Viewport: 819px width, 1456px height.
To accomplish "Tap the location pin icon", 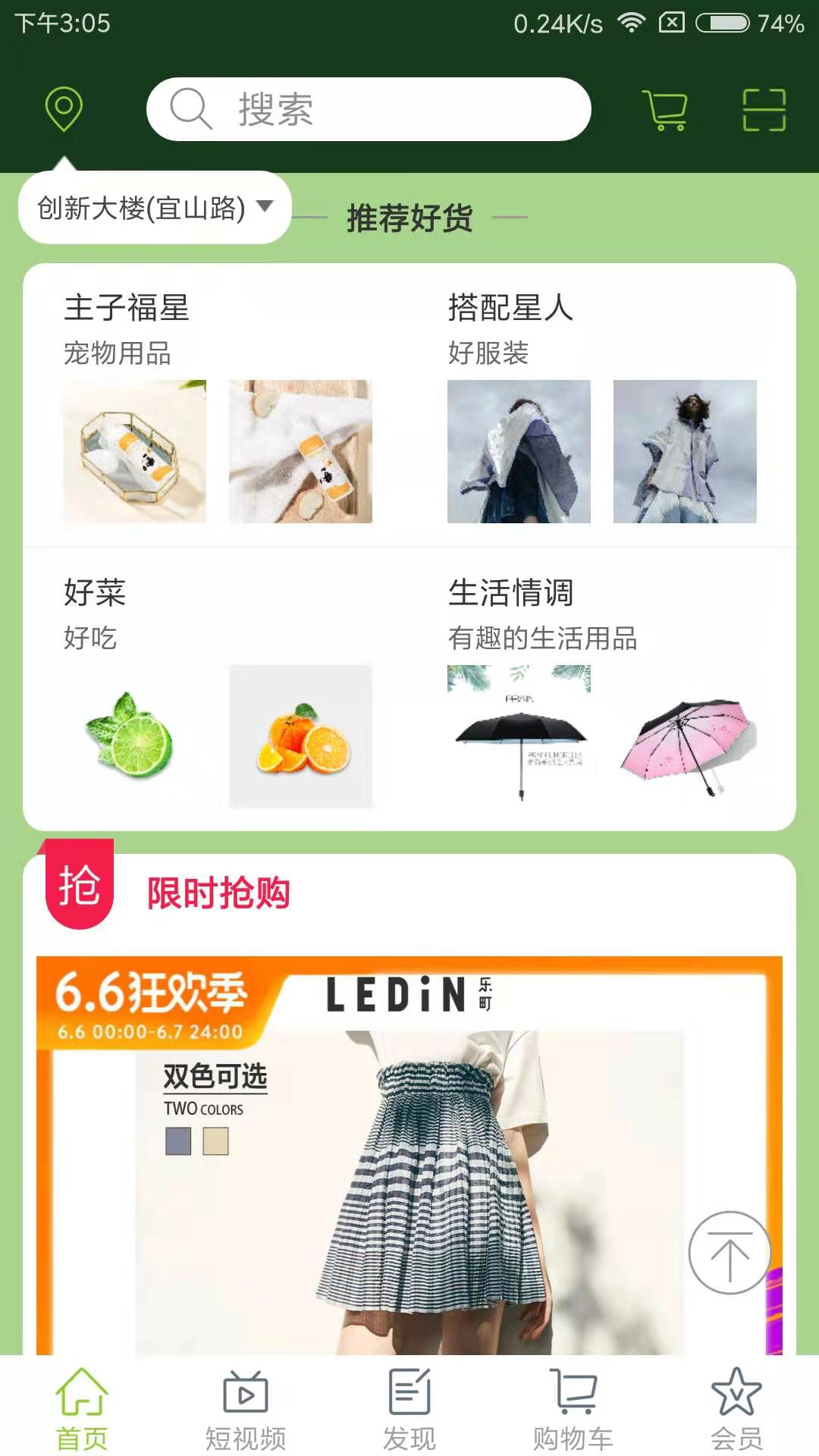I will pos(64,109).
